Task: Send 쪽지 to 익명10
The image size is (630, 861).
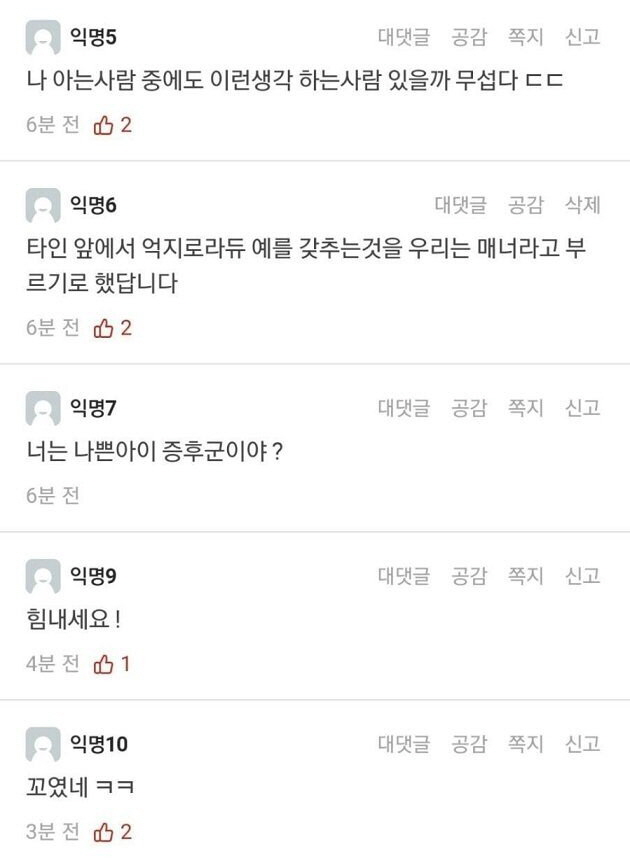Action: click(x=525, y=744)
